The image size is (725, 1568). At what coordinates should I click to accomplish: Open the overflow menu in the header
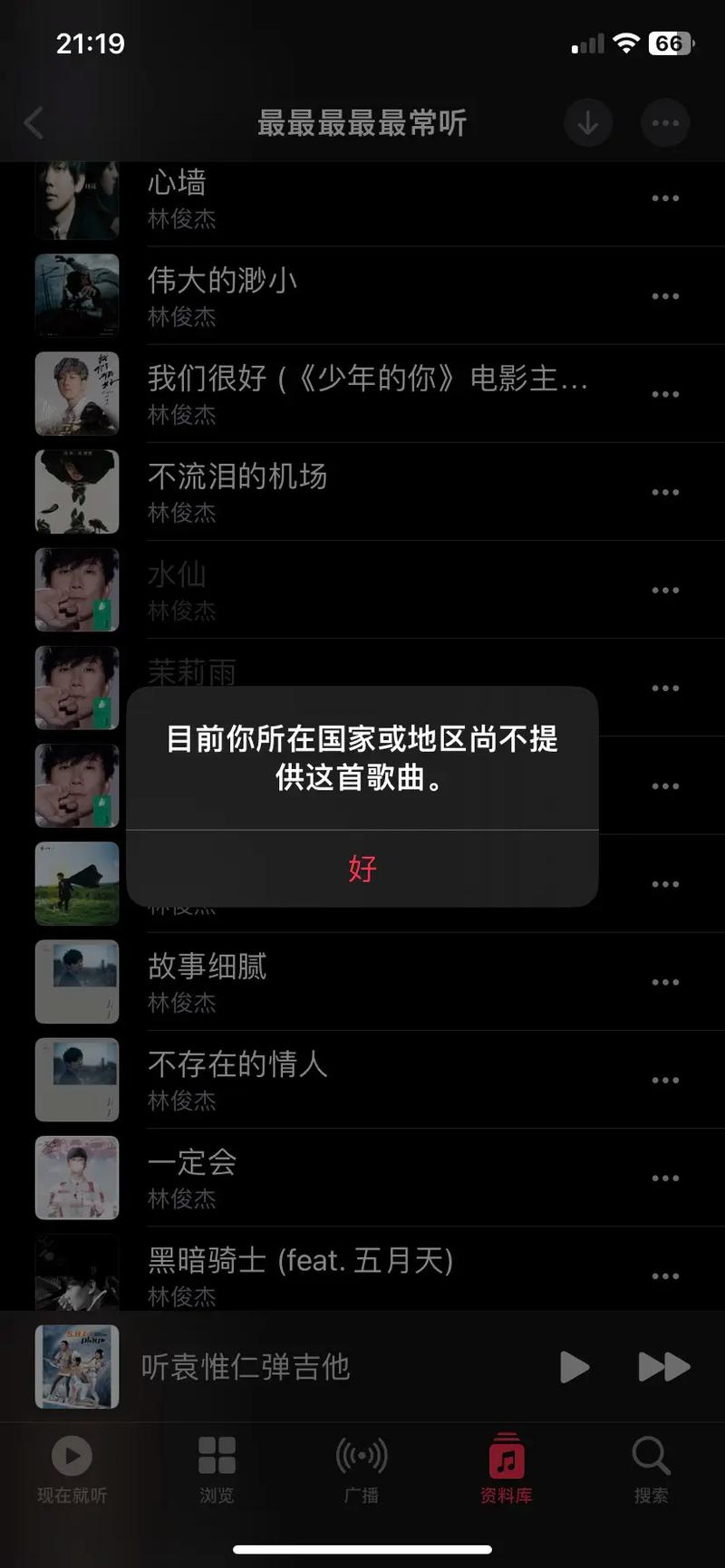[665, 123]
